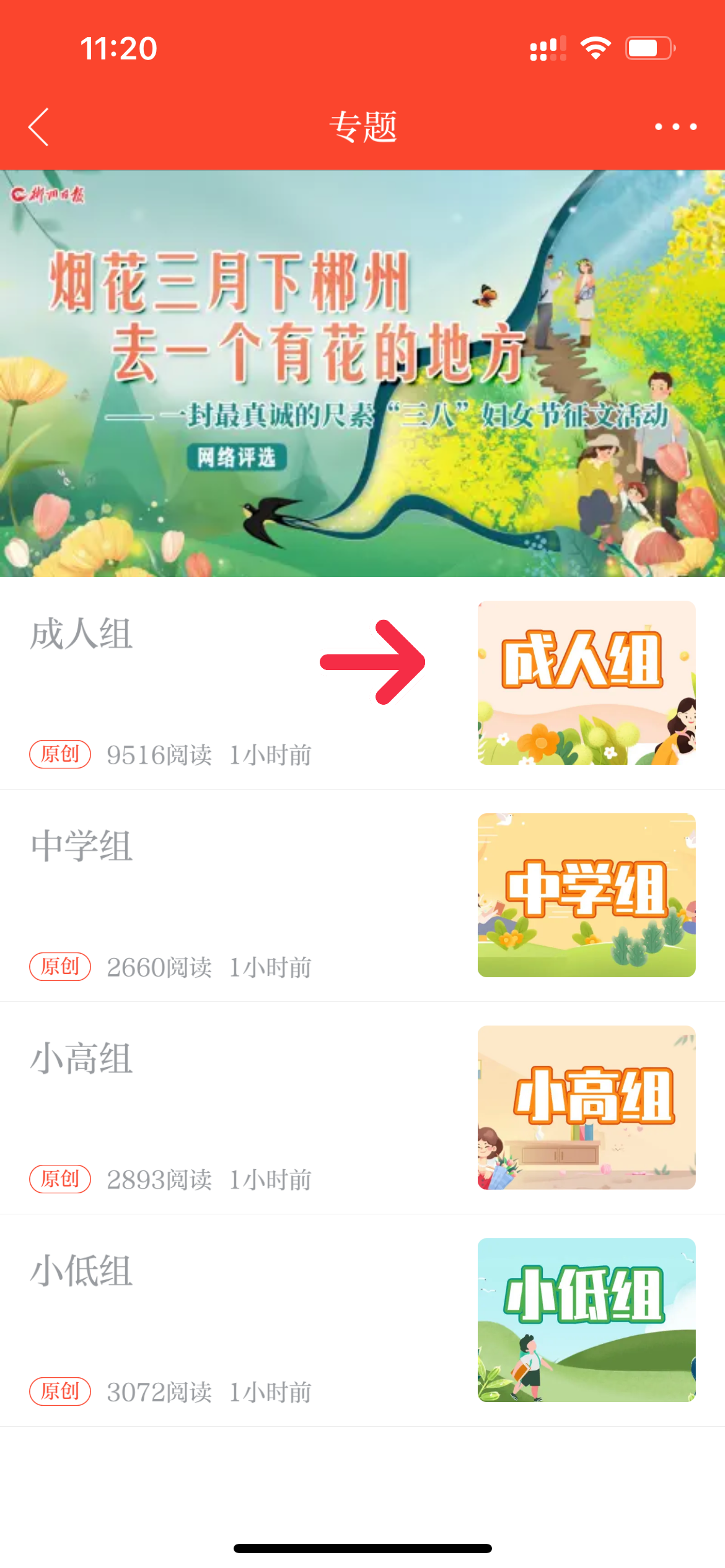
Task: Open the 成人组 article
Action: click(x=82, y=634)
